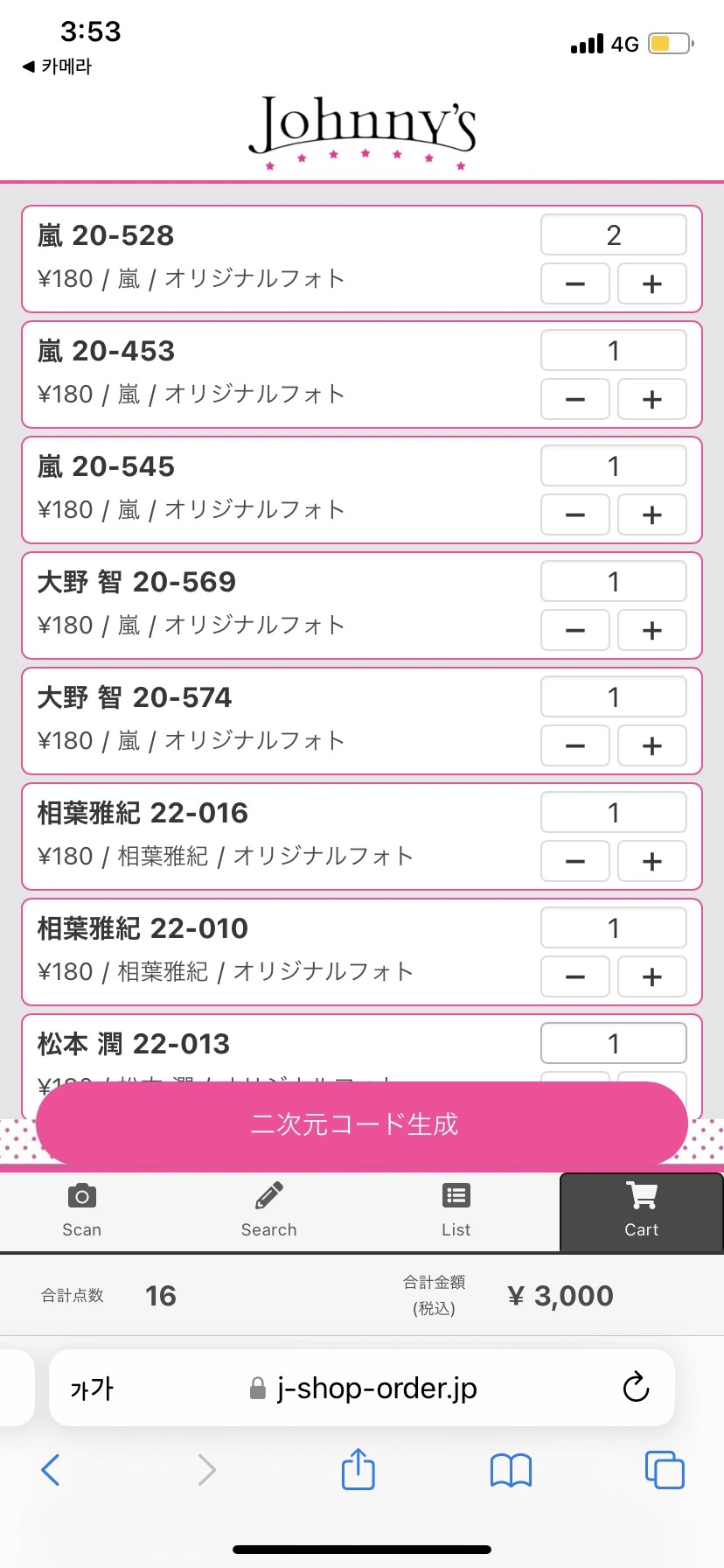Go to the List tab

tap(456, 1210)
